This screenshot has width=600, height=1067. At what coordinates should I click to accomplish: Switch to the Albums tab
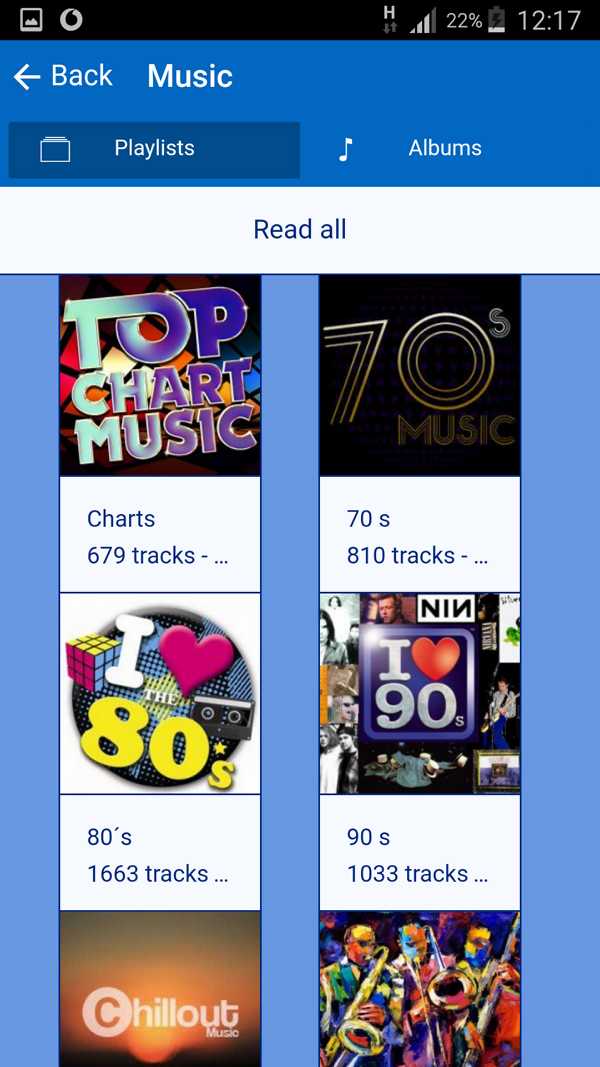coord(444,149)
